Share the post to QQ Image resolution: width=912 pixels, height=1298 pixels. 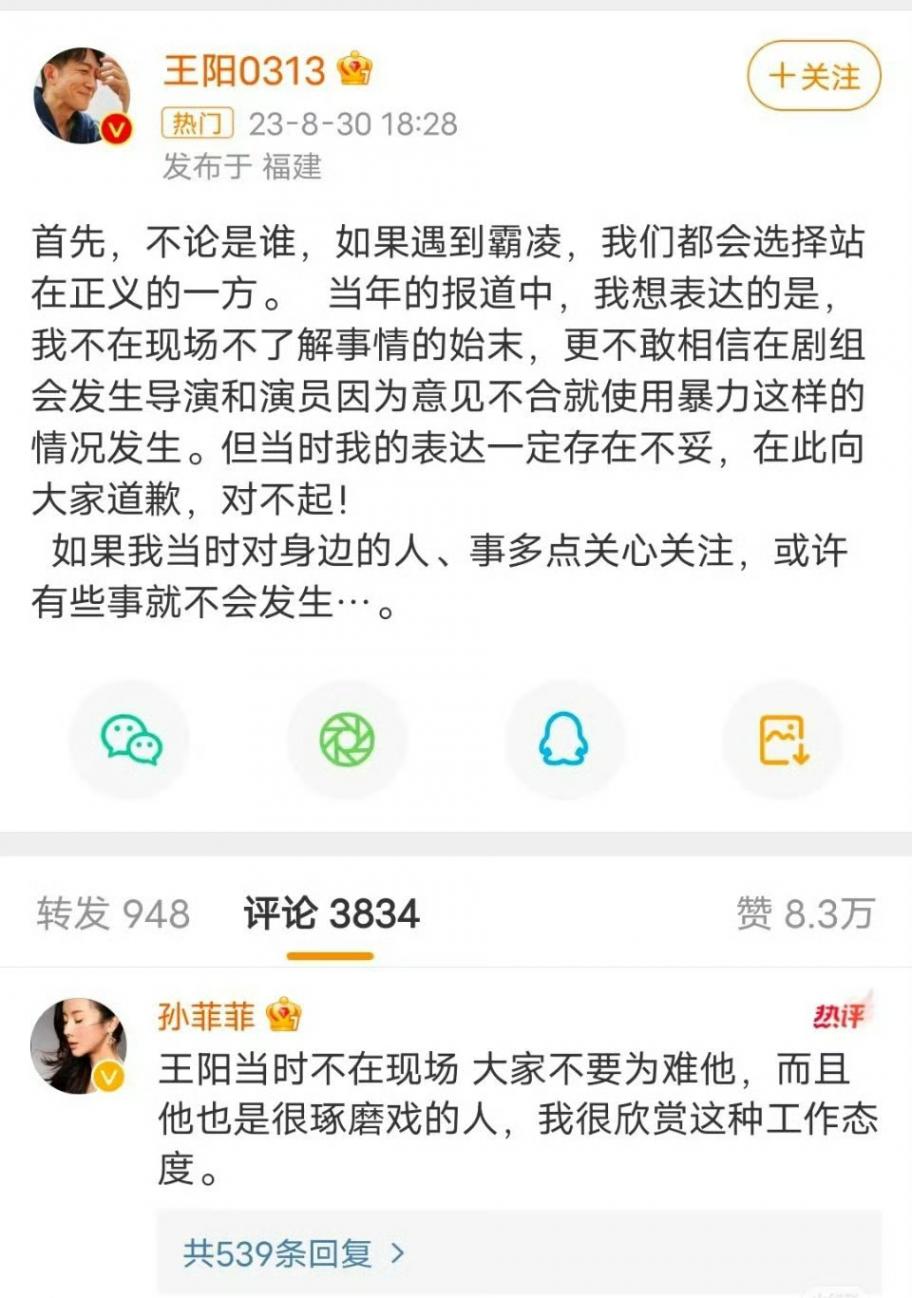(564, 740)
